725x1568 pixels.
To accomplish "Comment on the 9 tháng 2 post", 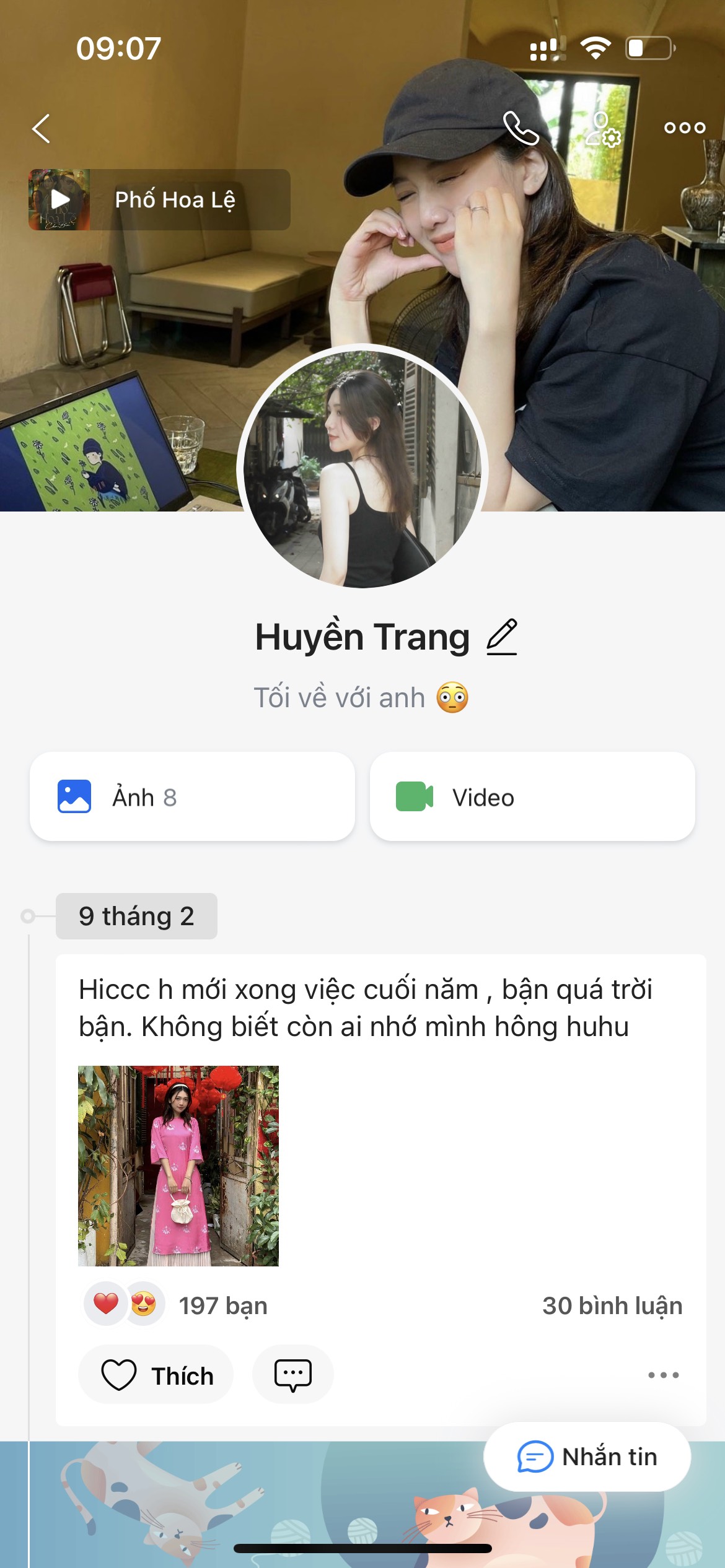I will point(292,1375).
